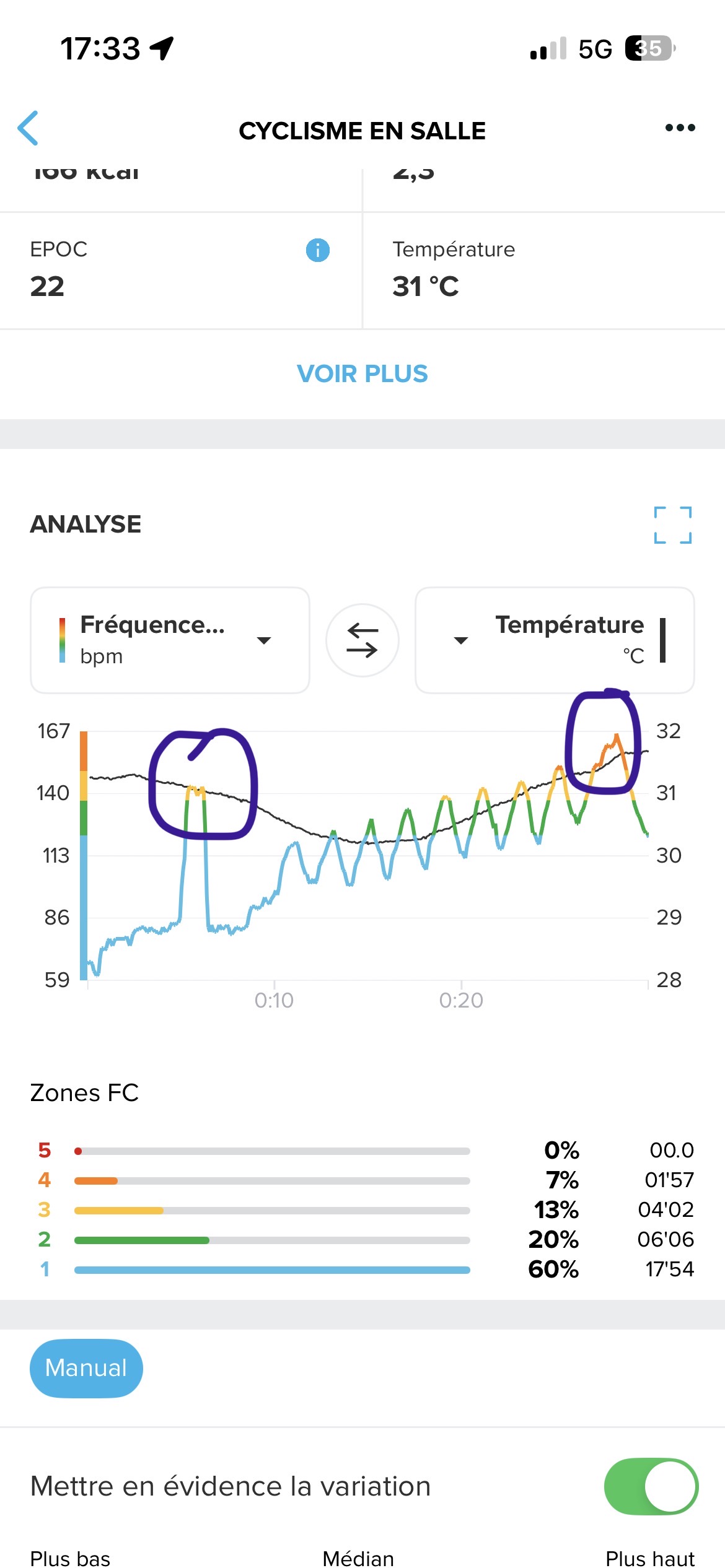Select the Manual chip
The image size is (725, 1568).
[86, 1368]
